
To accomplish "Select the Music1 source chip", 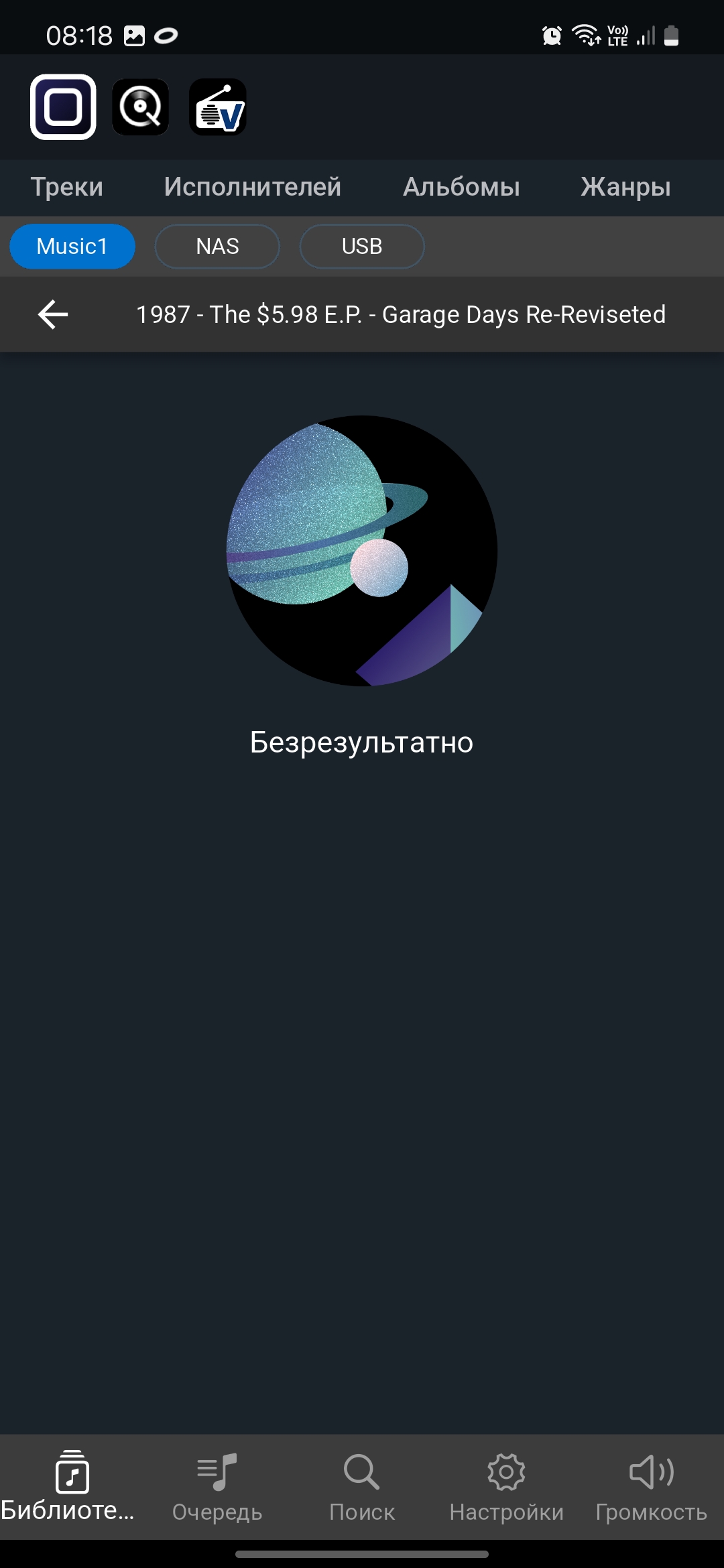I will coord(72,247).
